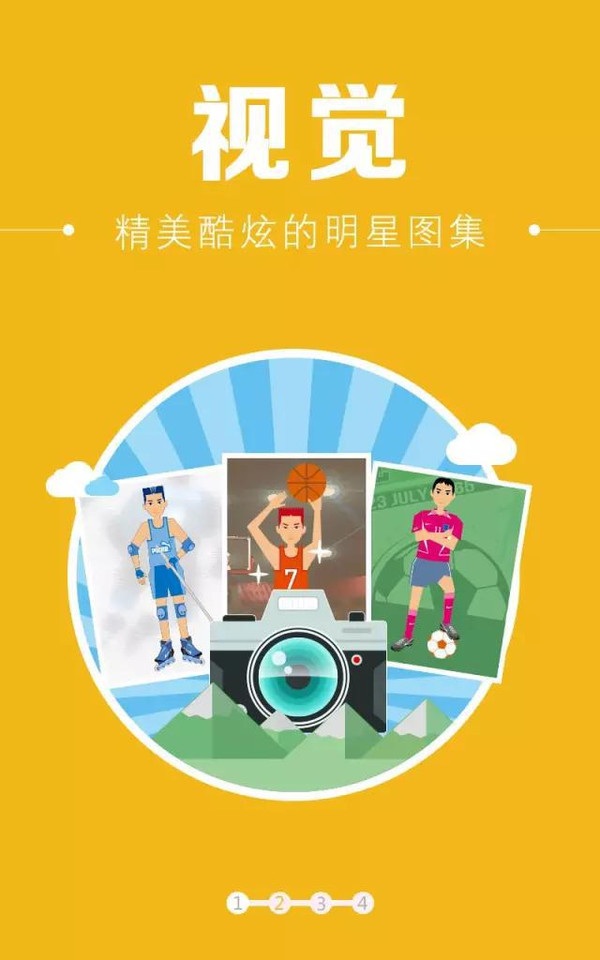Select page indicator number 3
This screenshot has height=960, width=600.
click(x=320, y=904)
